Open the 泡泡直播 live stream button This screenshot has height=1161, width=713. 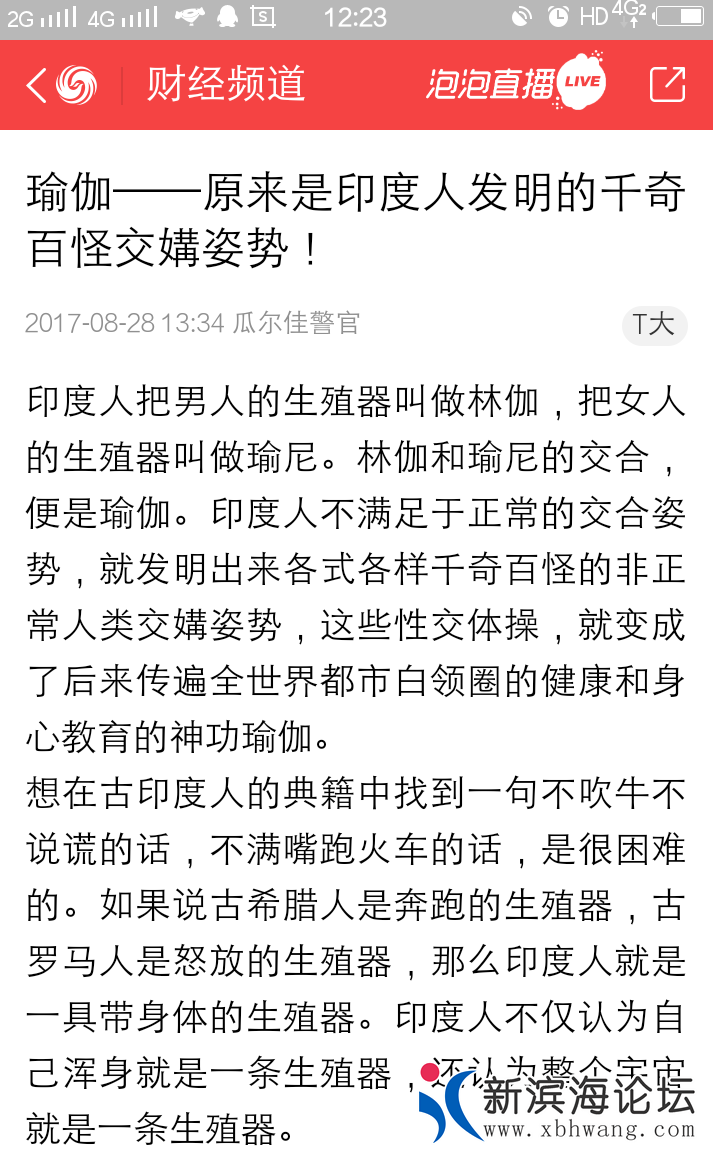(515, 83)
